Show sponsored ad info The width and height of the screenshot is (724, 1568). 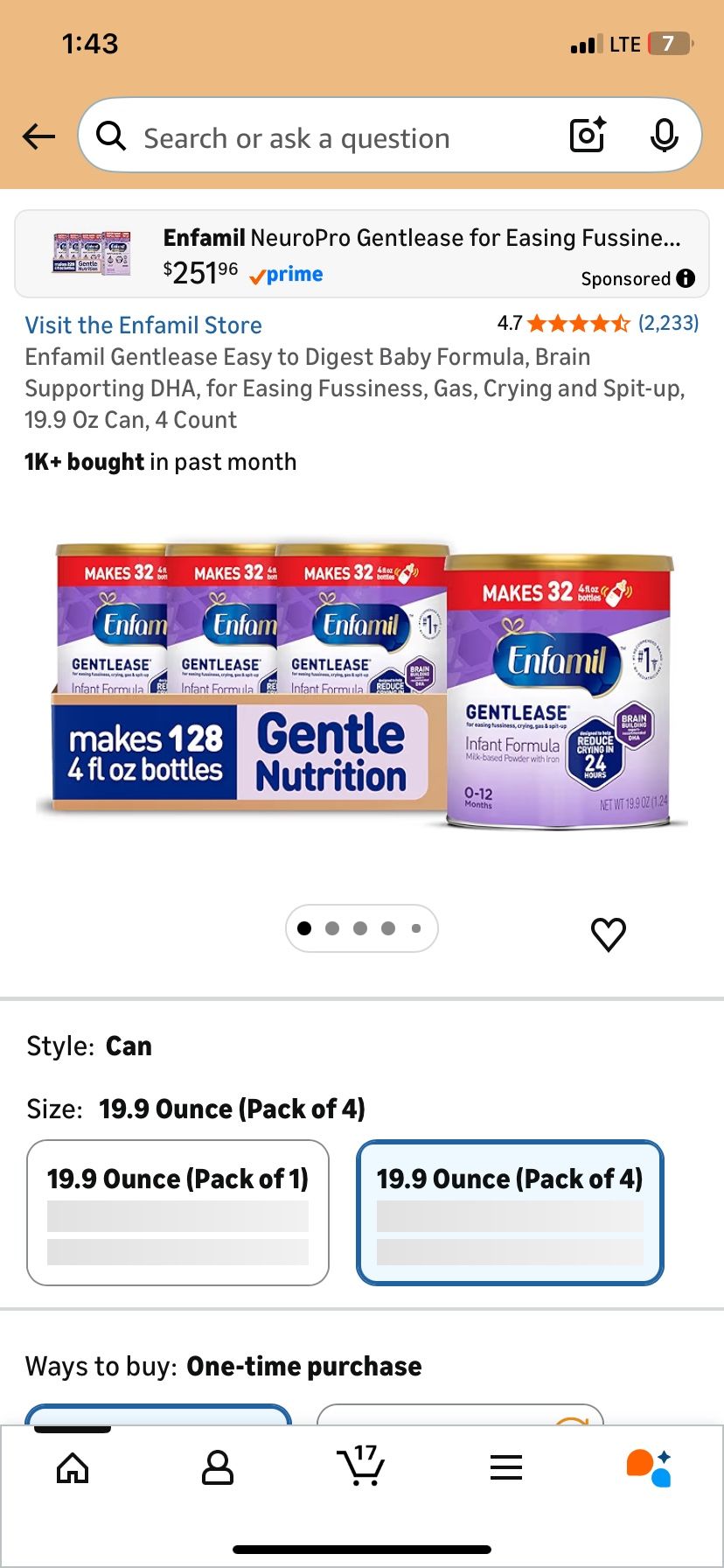click(686, 278)
